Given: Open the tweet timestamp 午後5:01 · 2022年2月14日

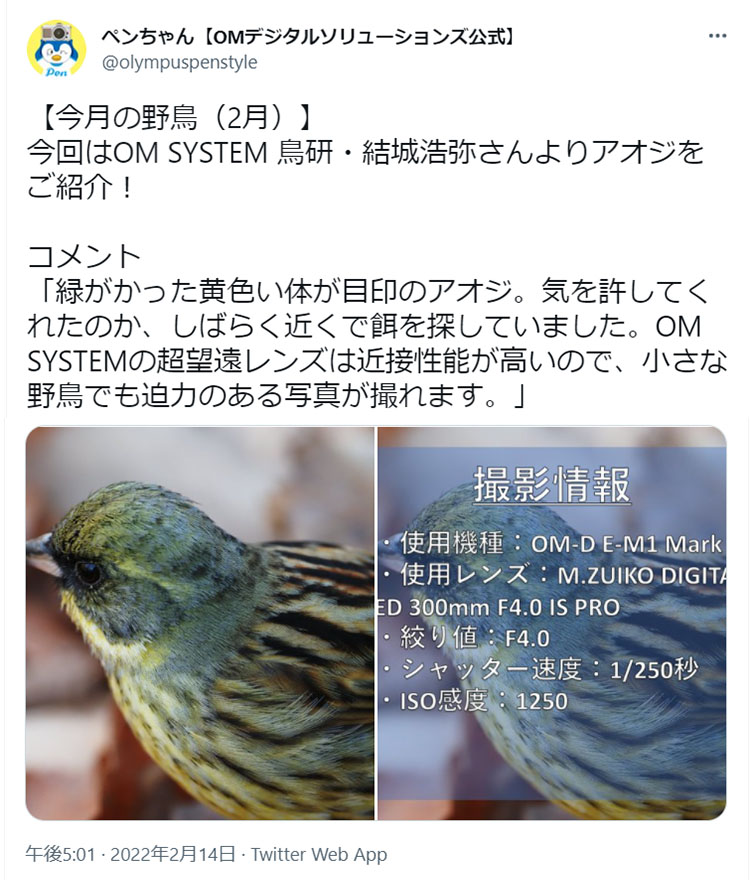Looking at the screenshot, I should [x=131, y=854].
